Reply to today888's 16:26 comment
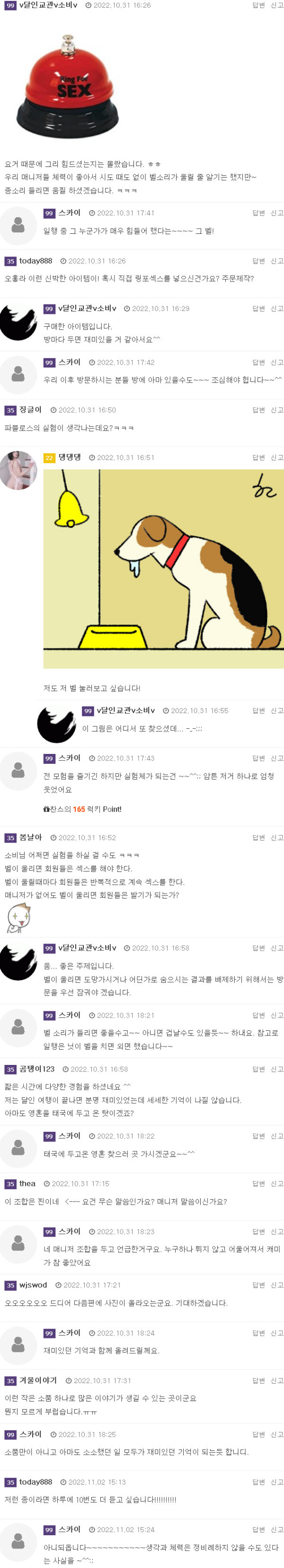The width and height of the screenshot is (284, 1568). click(258, 260)
